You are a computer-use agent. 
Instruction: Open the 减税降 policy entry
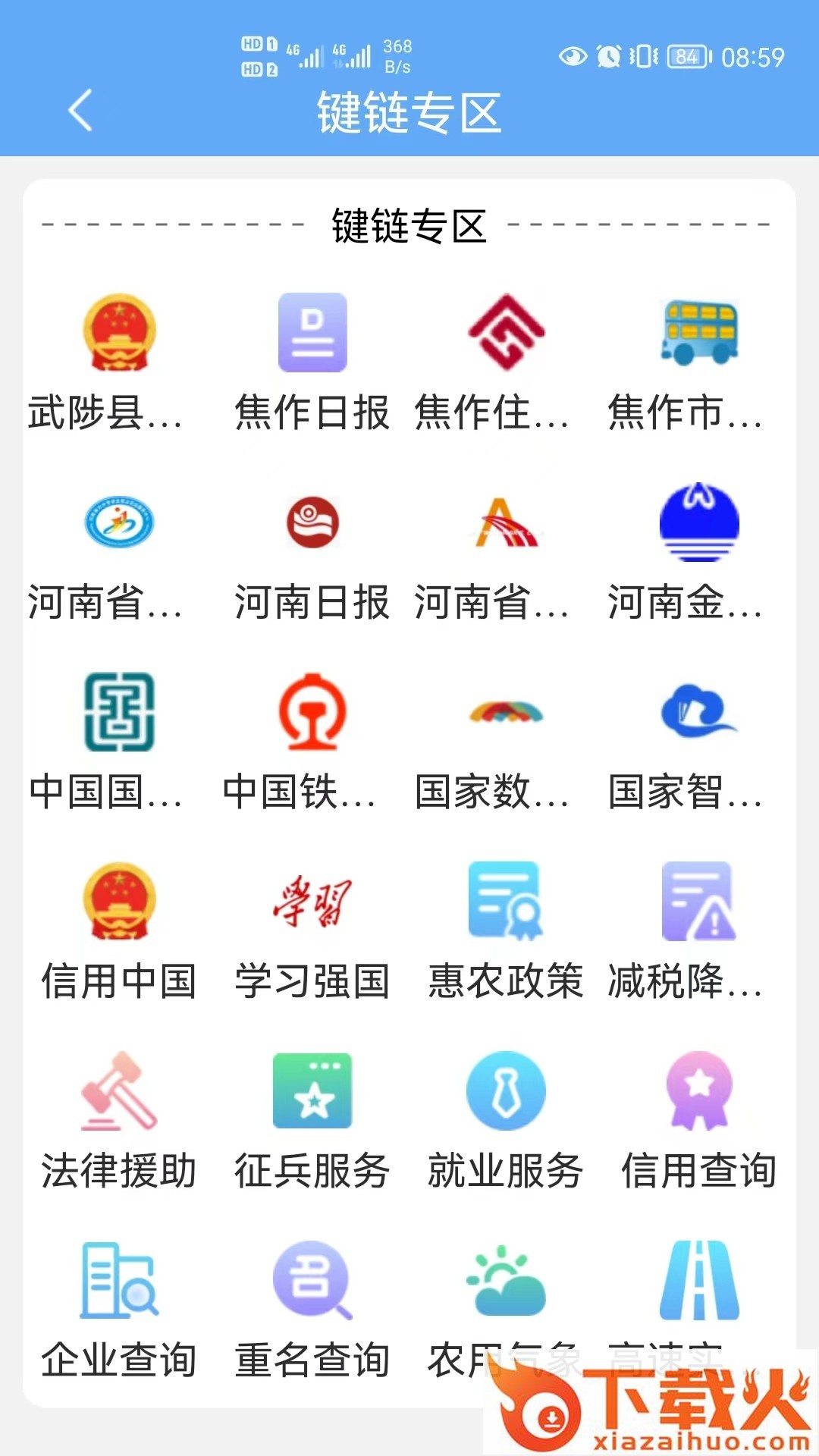698,902
